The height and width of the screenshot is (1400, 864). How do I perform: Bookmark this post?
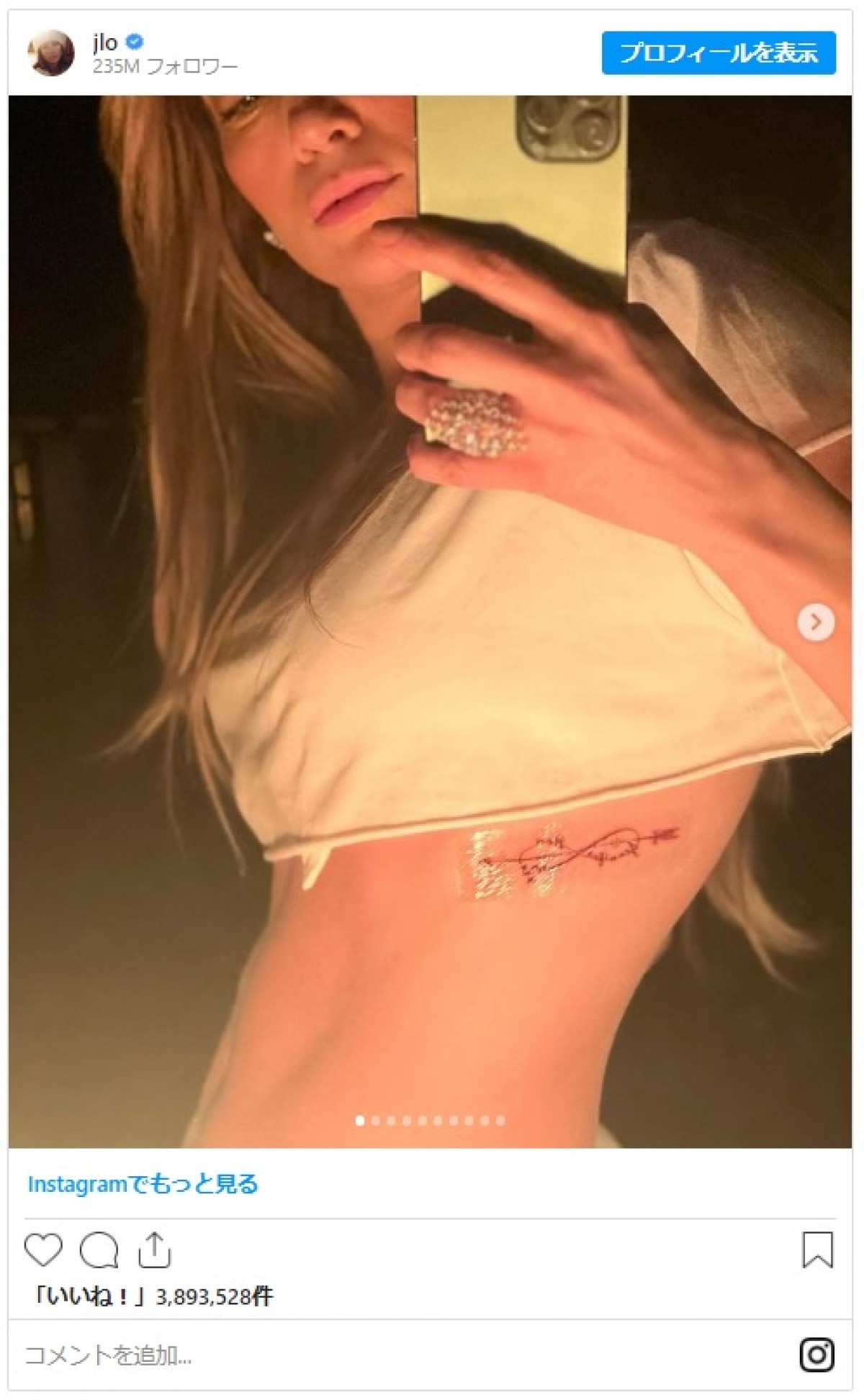click(817, 1250)
